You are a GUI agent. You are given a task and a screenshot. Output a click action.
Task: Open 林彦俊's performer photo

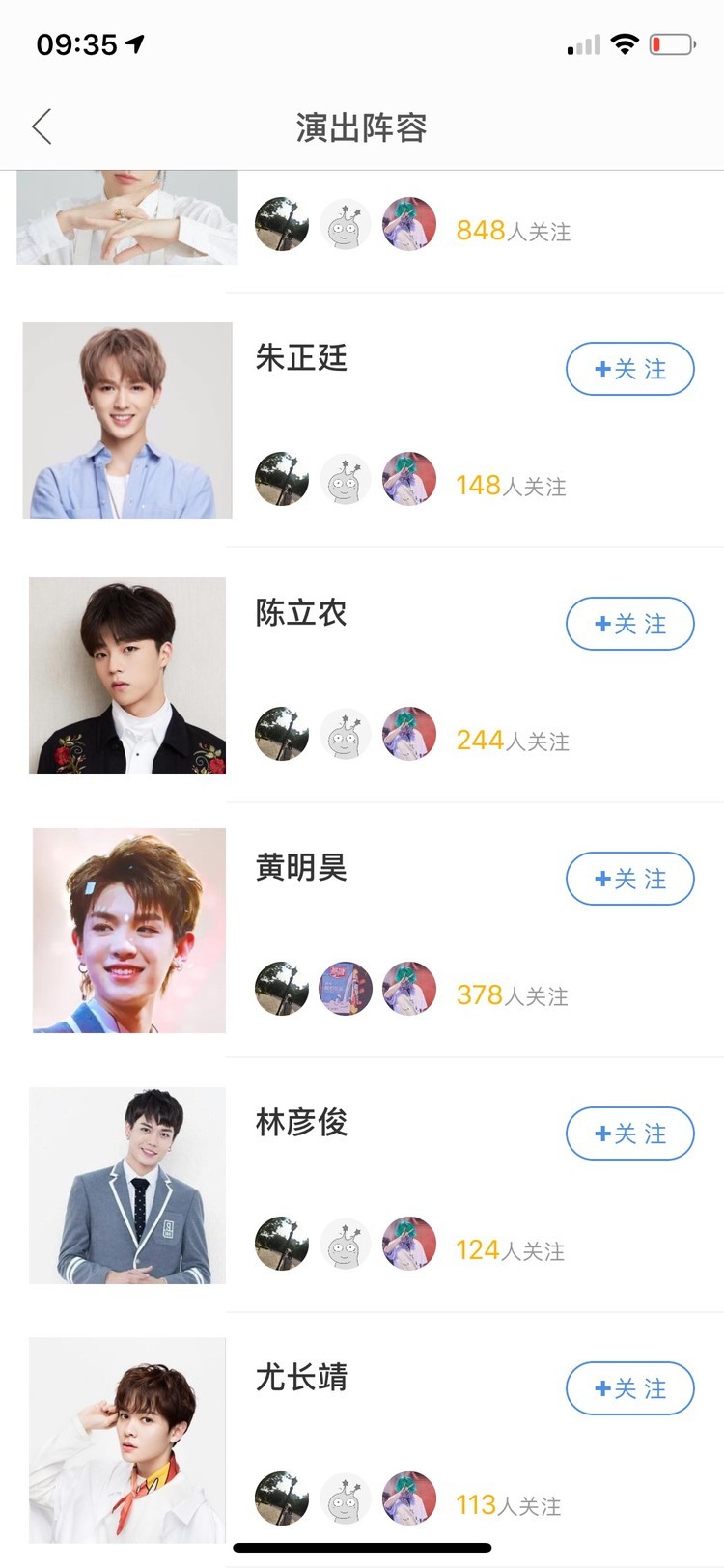click(x=127, y=1186)
